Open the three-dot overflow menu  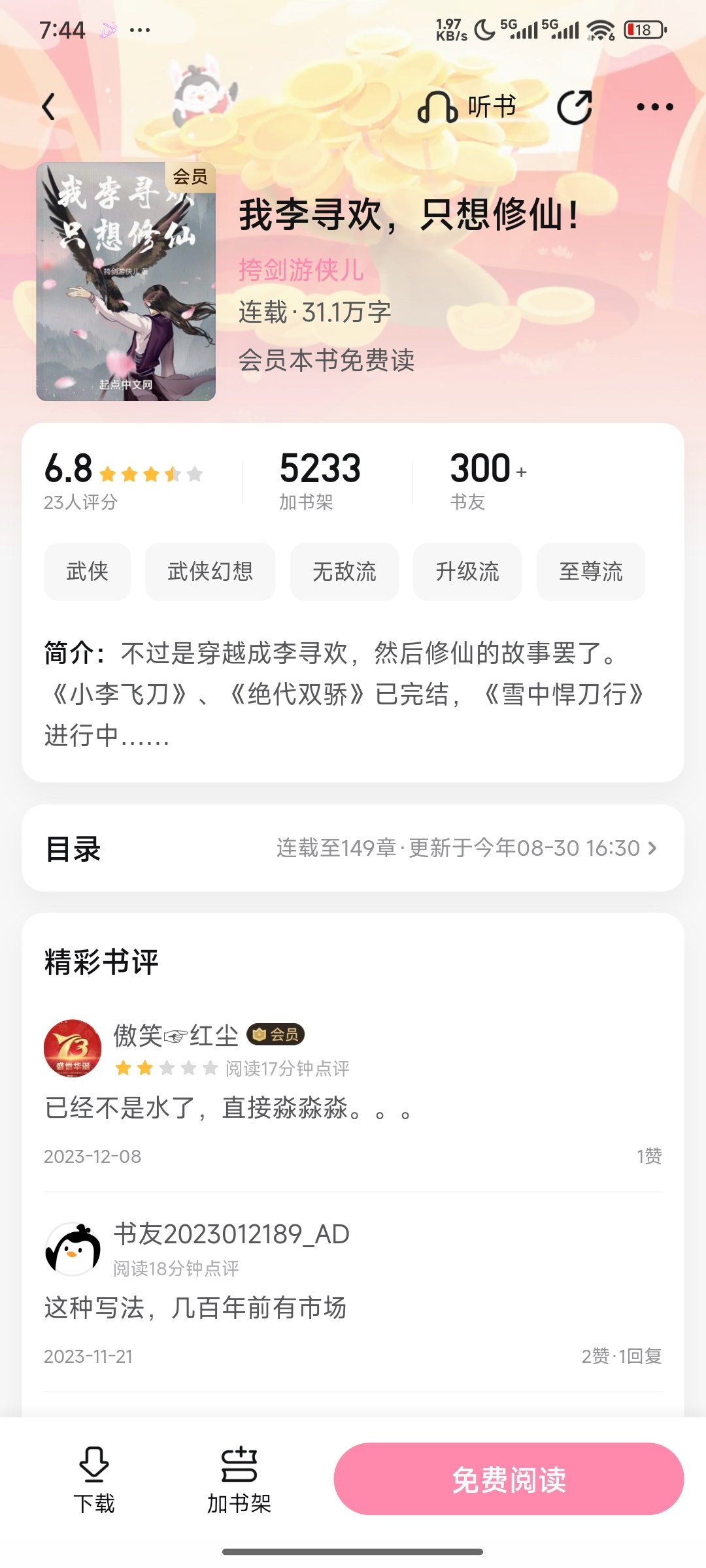click(x=654, y=107)
